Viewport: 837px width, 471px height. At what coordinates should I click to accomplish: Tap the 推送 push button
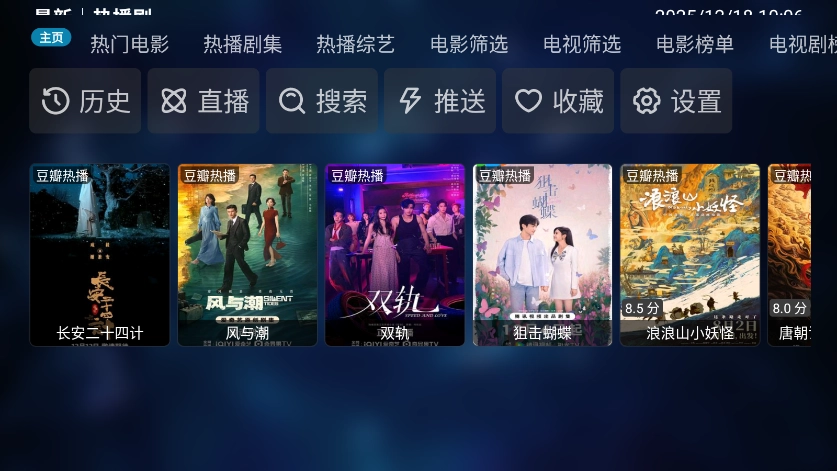tap(440, 101)
